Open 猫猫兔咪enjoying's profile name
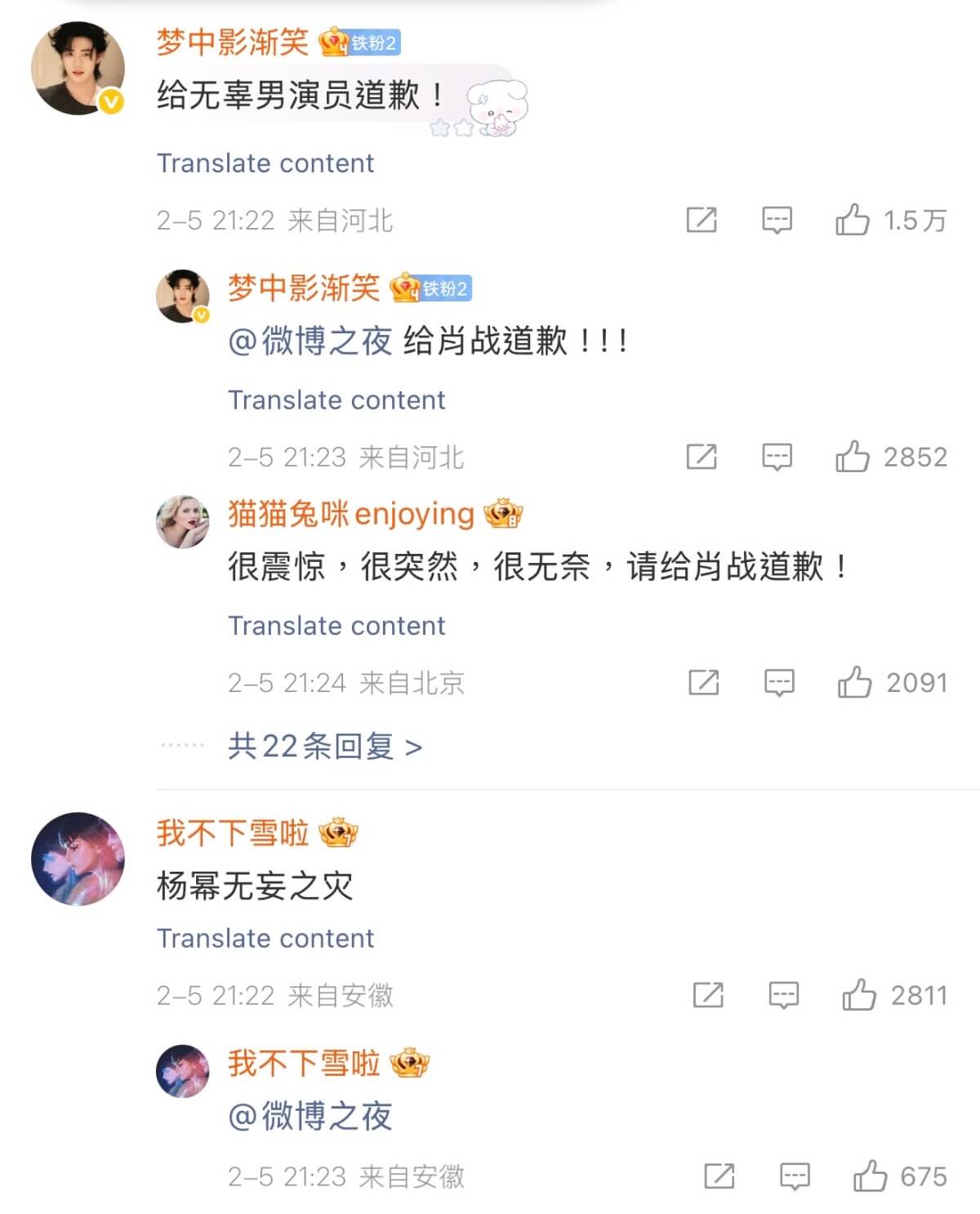This screenshot has height=1214, width=980. 350,514
